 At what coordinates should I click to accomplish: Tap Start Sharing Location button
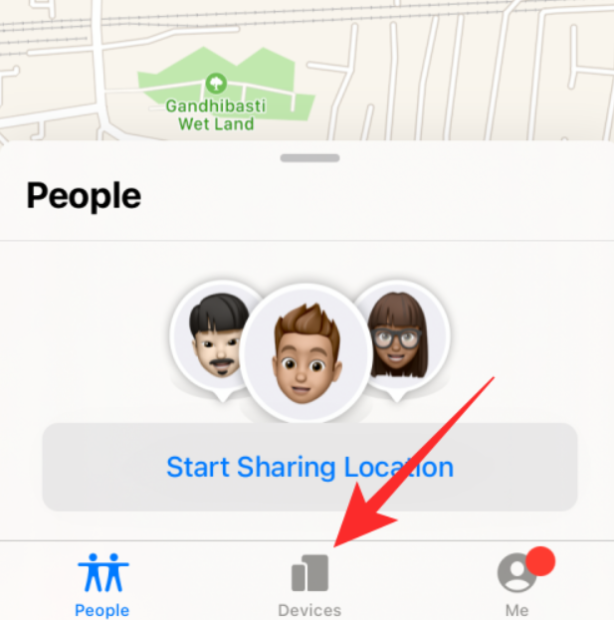pyautogui.click(x=309, y=467)
